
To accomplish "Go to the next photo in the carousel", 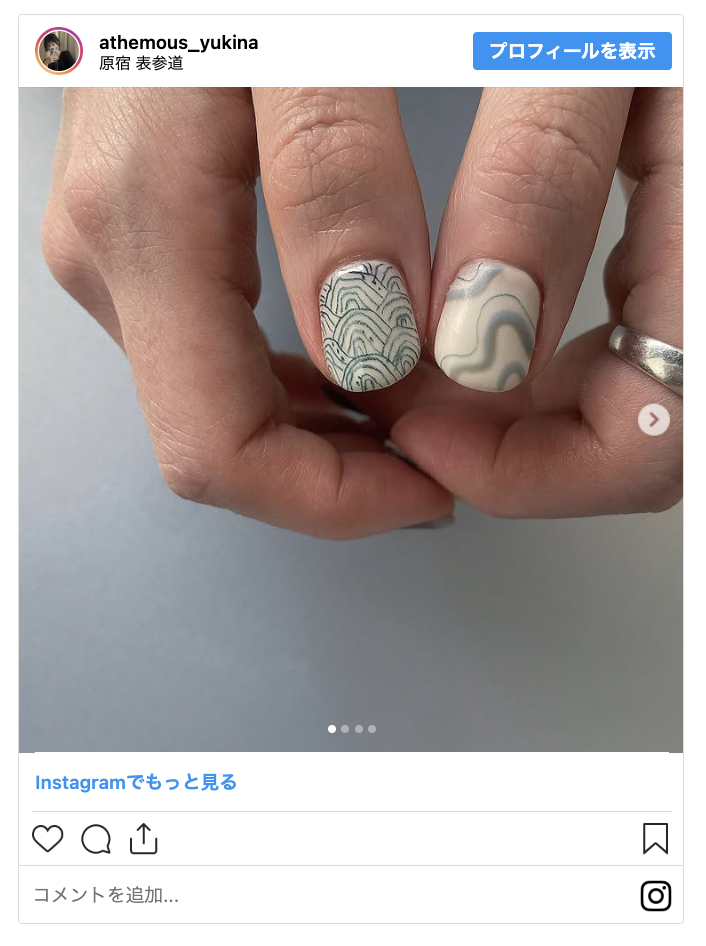I will (654, 419).
